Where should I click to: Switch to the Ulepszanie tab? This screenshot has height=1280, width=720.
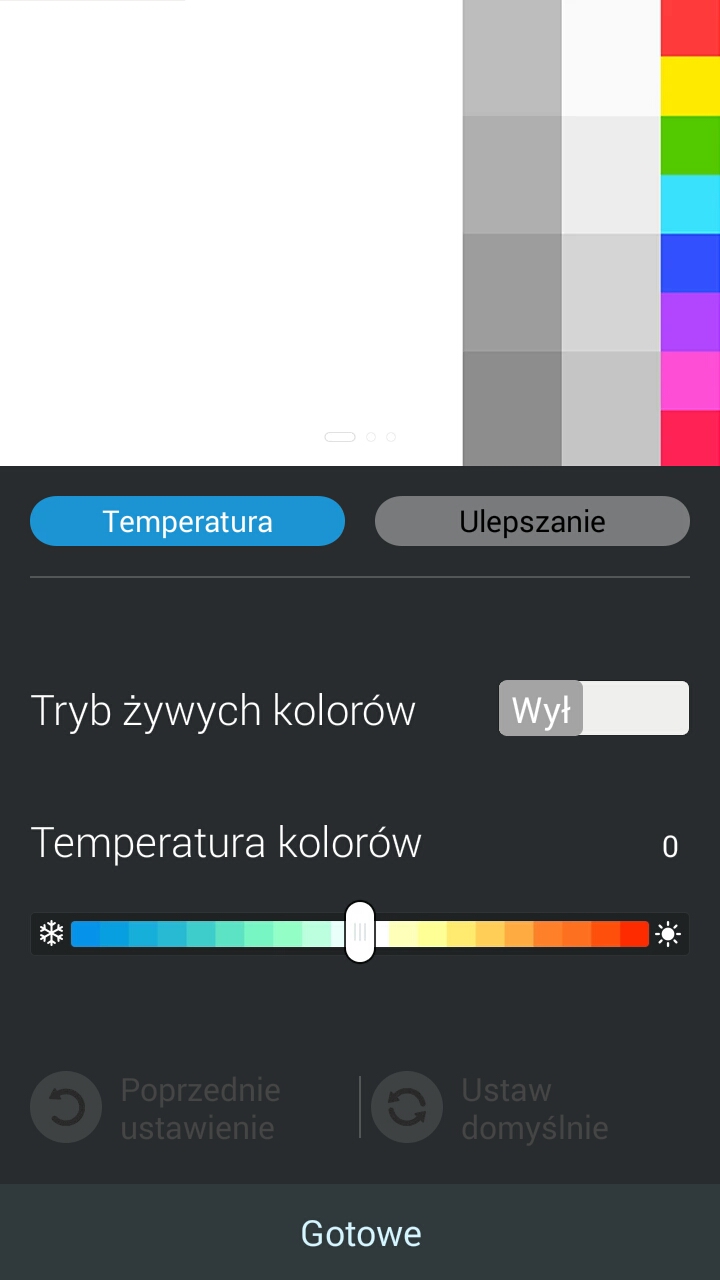point(532,521)
